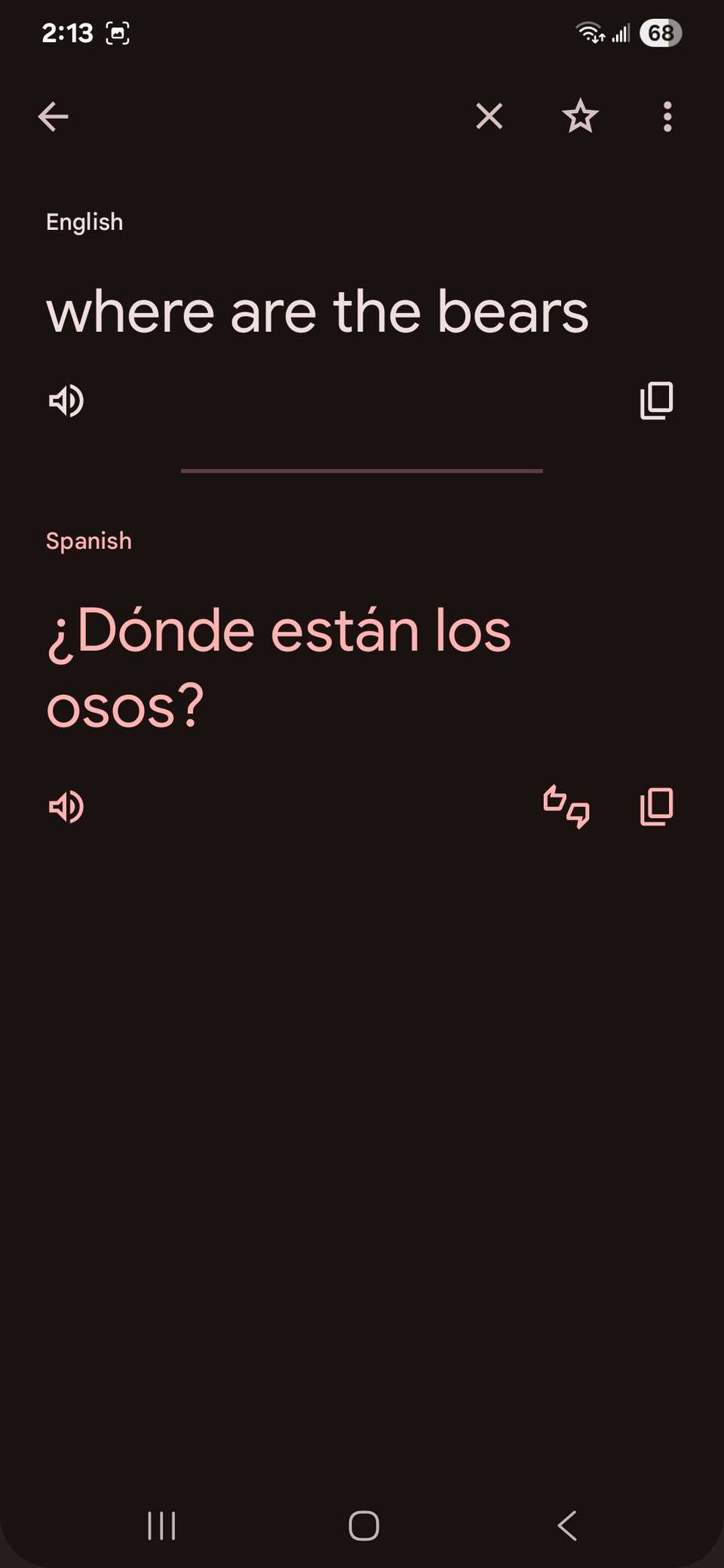Copy the English source text
The width and height of the screenshot is (724, 1568).
point(656,400)
